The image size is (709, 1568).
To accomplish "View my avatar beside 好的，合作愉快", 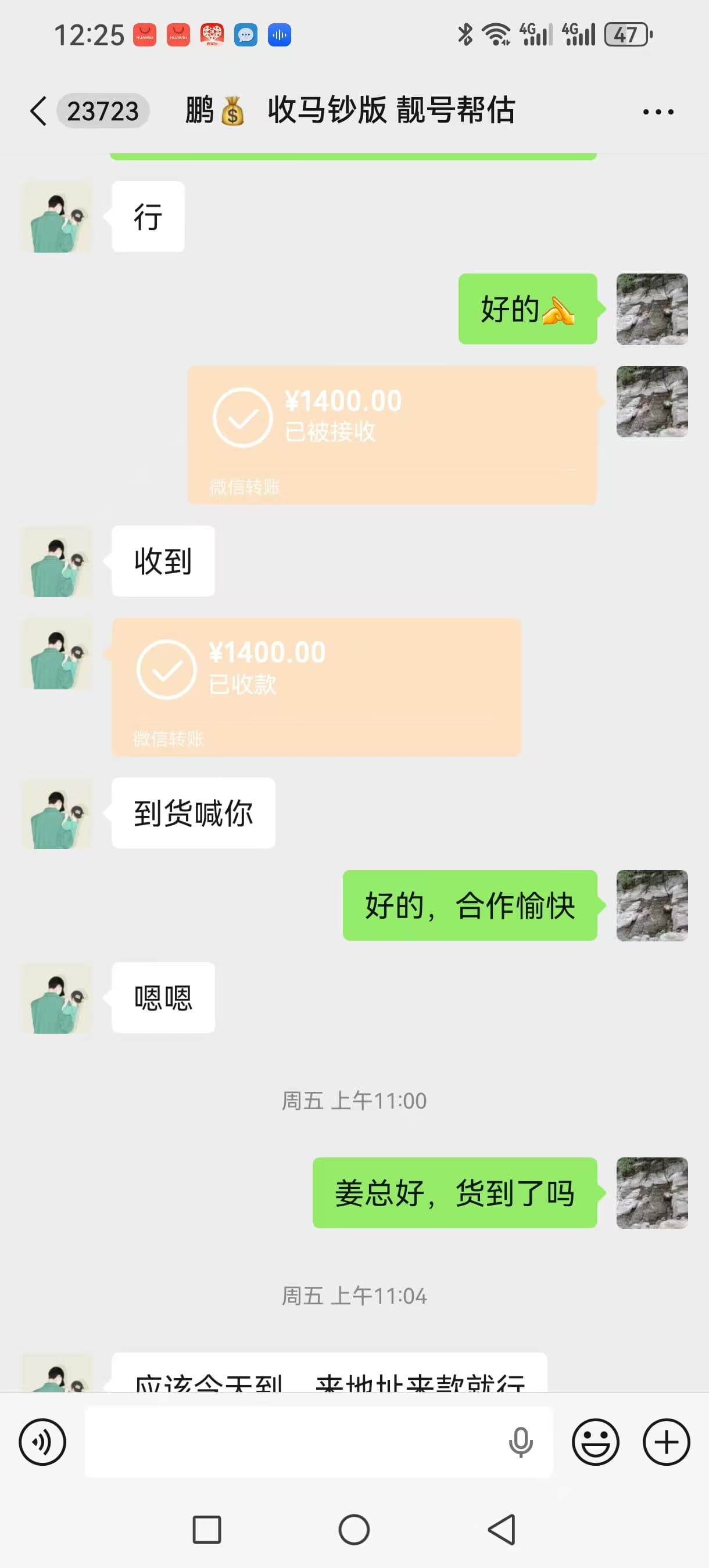I will (651, 905).
